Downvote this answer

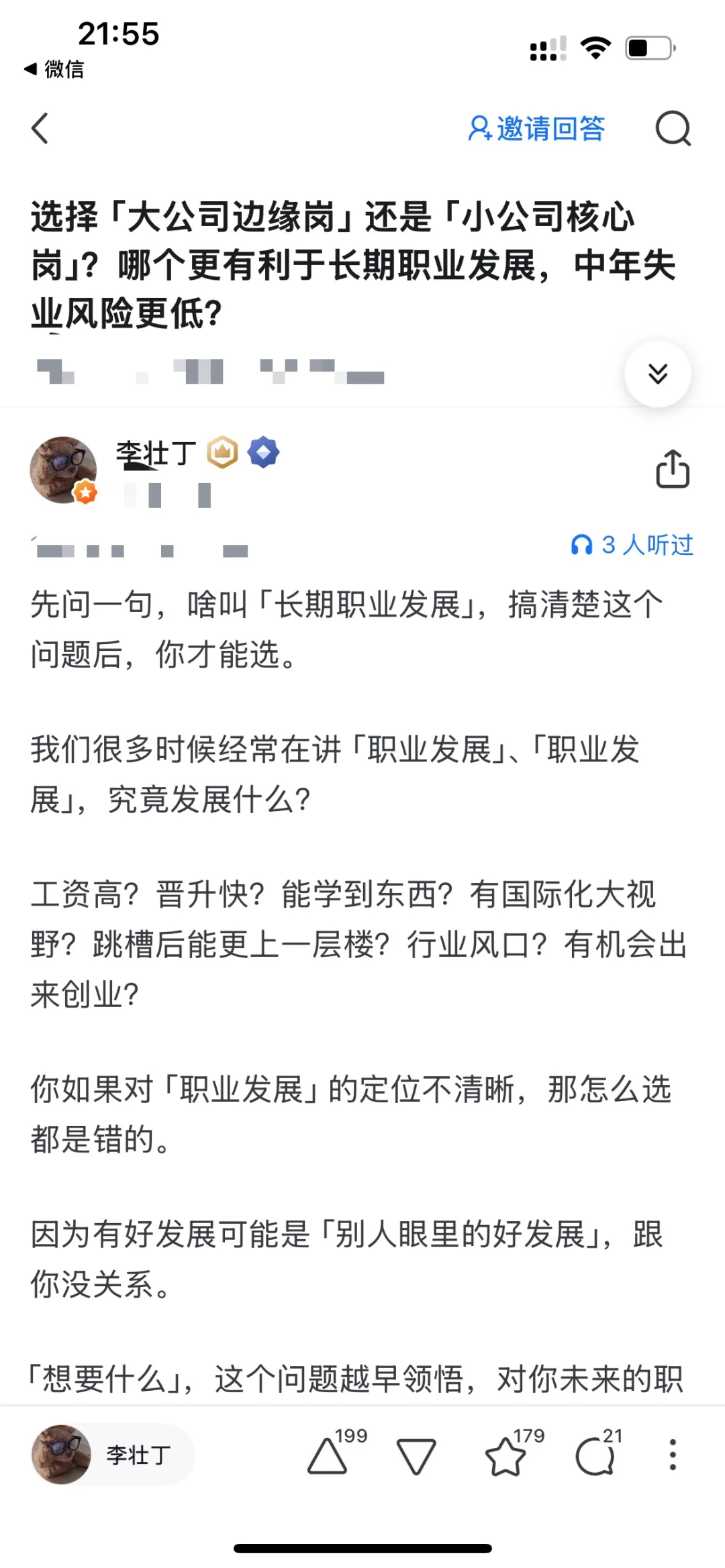click(416, 1455)
